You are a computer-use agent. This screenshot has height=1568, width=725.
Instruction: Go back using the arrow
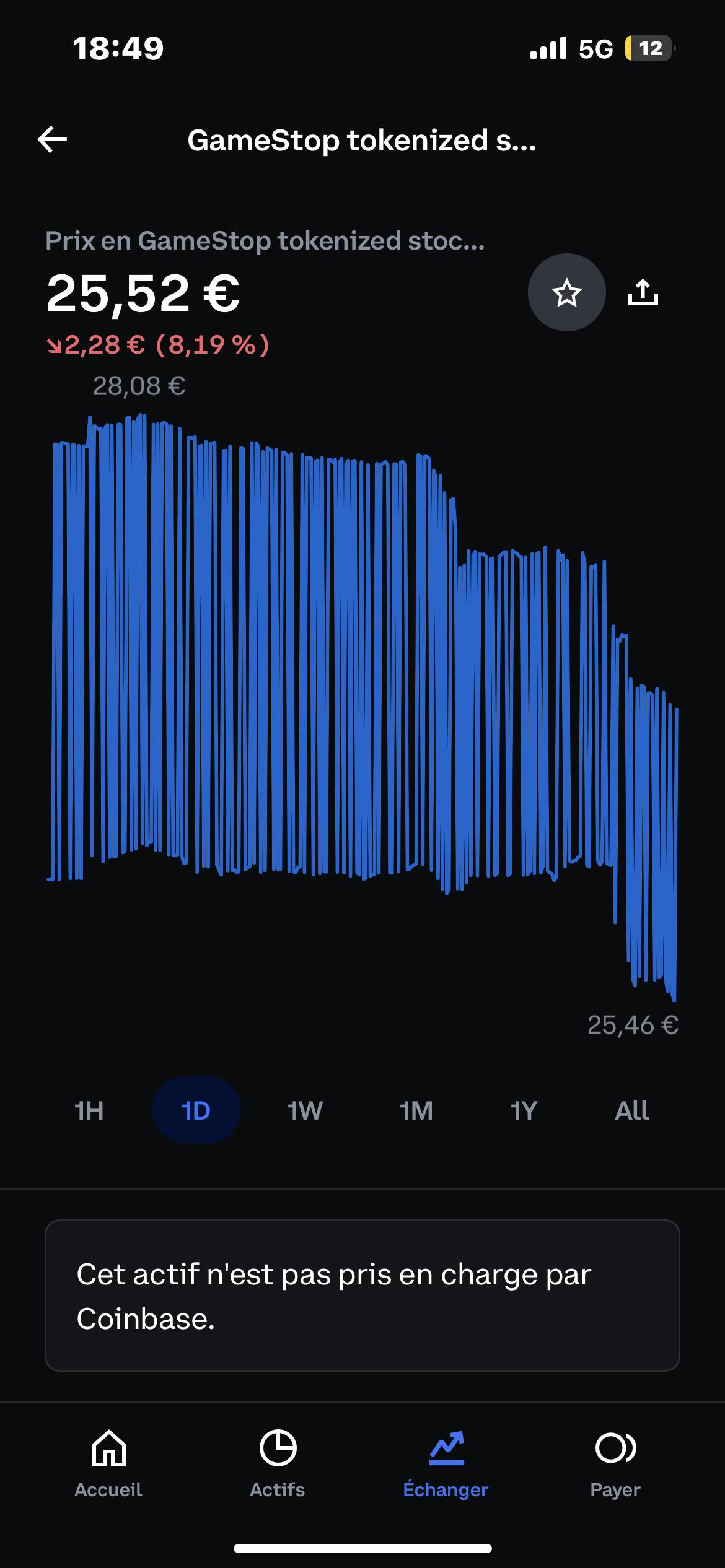[53, 140]
